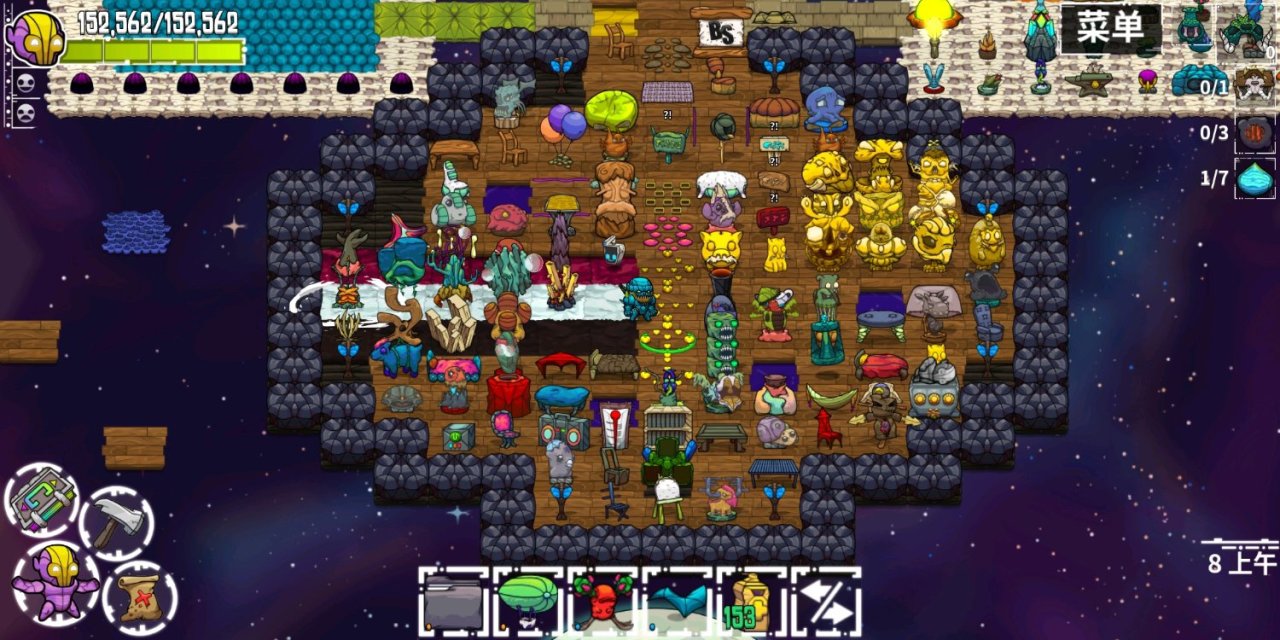Select the red creature hotbar slot
The height and width of the screenshot is (640, 1280).
coord(603,603)
